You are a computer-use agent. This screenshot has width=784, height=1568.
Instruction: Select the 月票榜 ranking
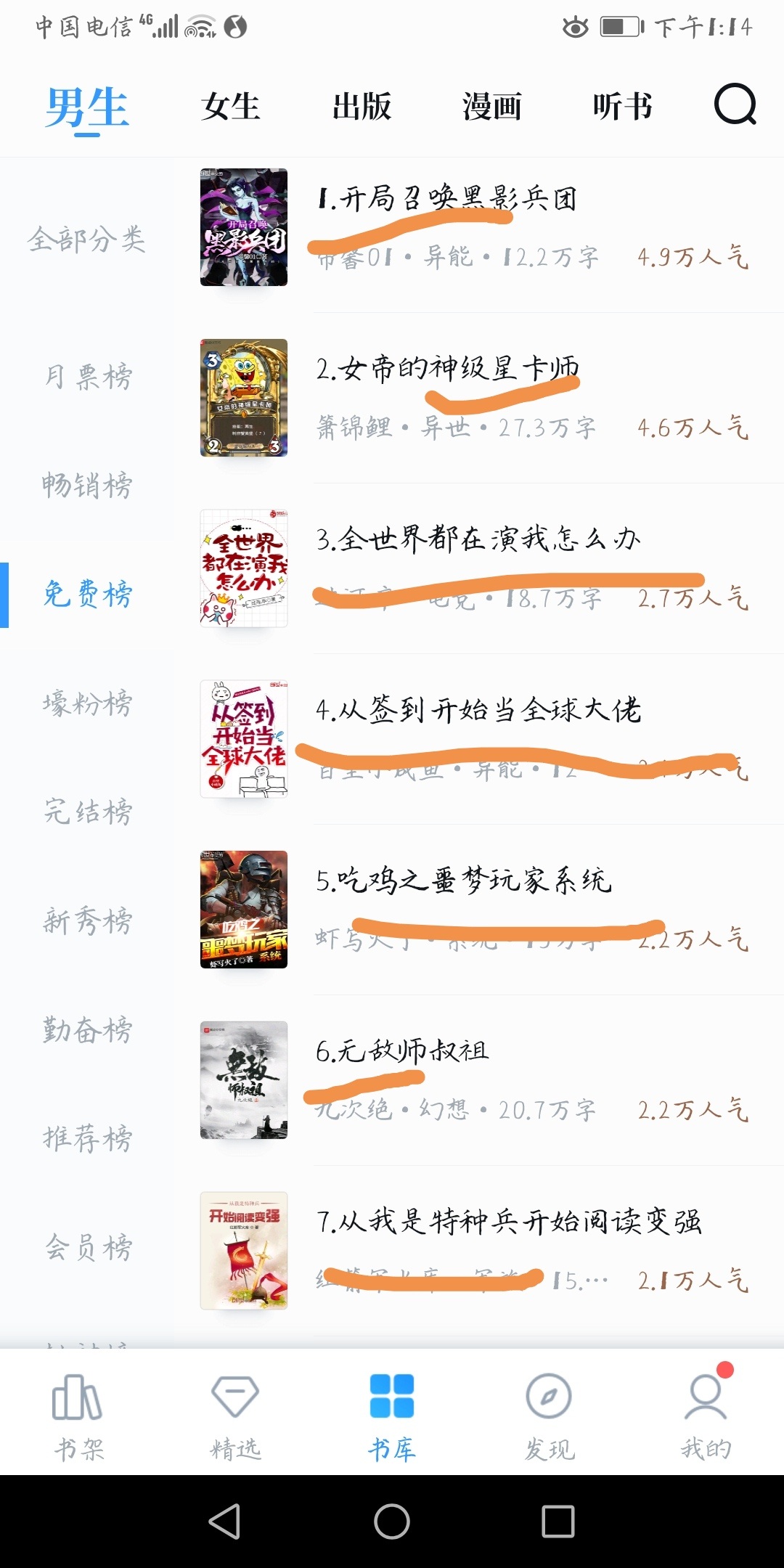tap(88, 377)
